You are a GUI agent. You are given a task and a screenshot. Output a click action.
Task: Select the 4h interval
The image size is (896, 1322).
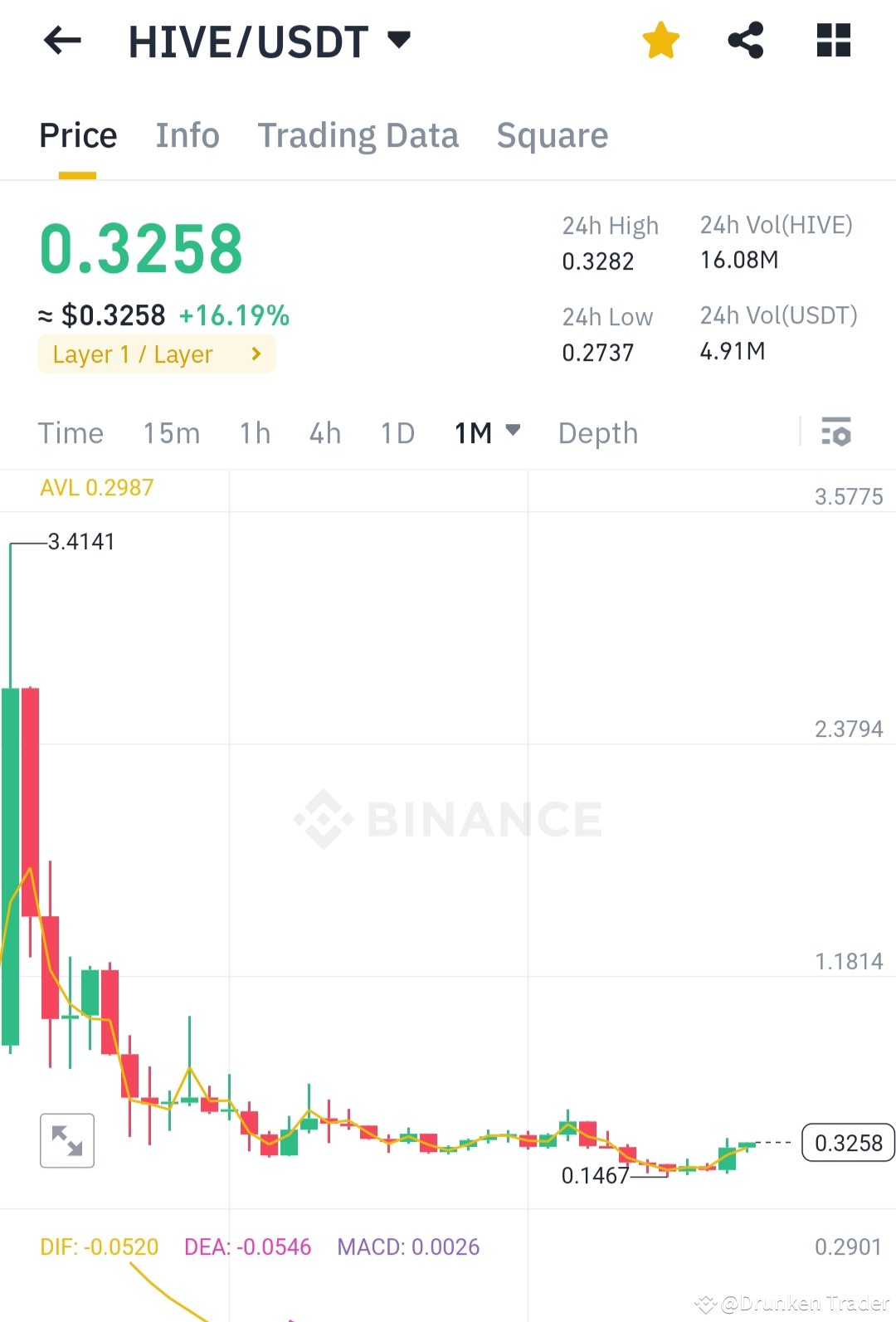pos(324,432)
